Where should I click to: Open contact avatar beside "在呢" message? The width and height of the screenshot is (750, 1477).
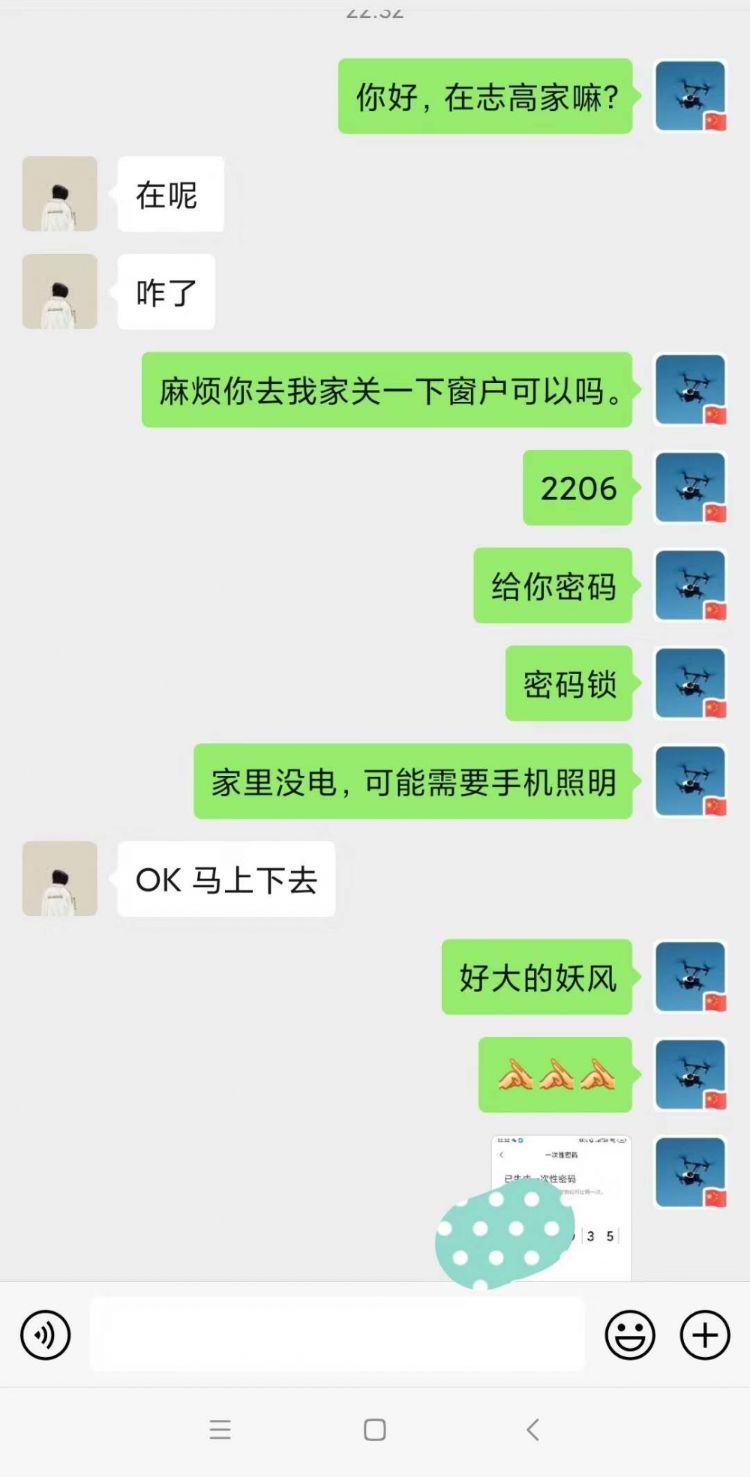coord(60,194)
